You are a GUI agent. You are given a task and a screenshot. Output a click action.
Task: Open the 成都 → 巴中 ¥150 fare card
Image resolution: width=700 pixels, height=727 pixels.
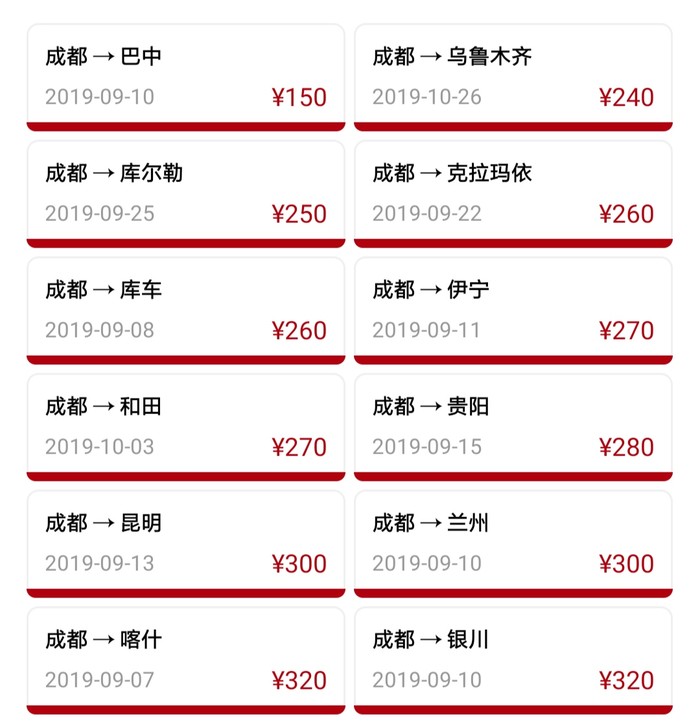(x=186, y=77)
